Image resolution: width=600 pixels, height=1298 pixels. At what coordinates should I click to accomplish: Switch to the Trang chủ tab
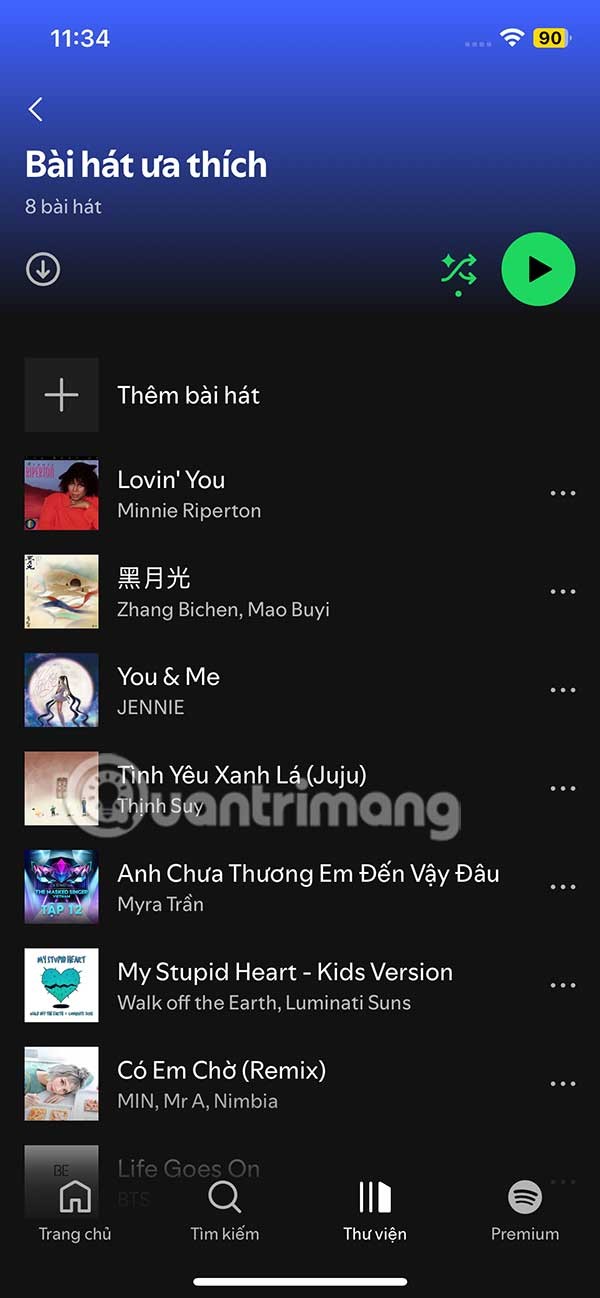(75, 1208)
